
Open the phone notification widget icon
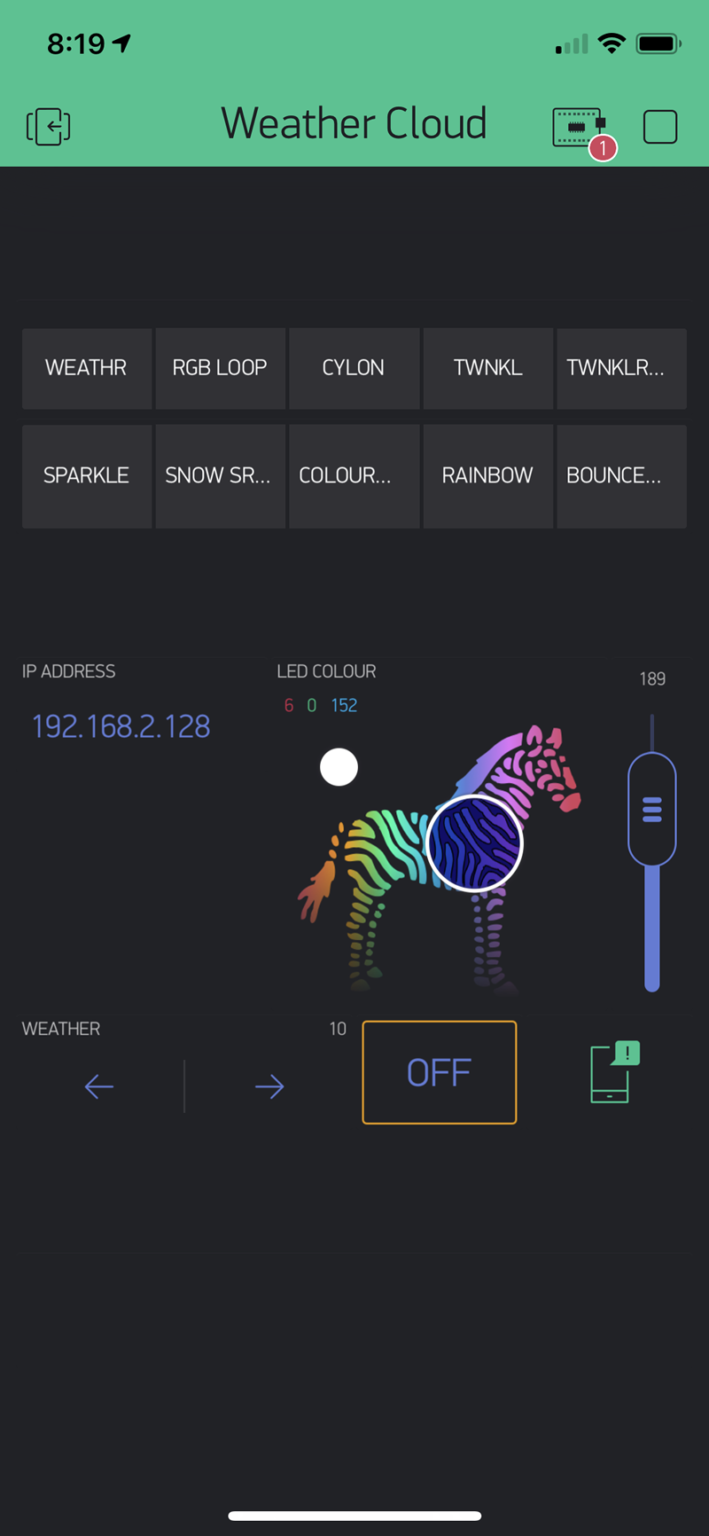[x=614, y=1072]
